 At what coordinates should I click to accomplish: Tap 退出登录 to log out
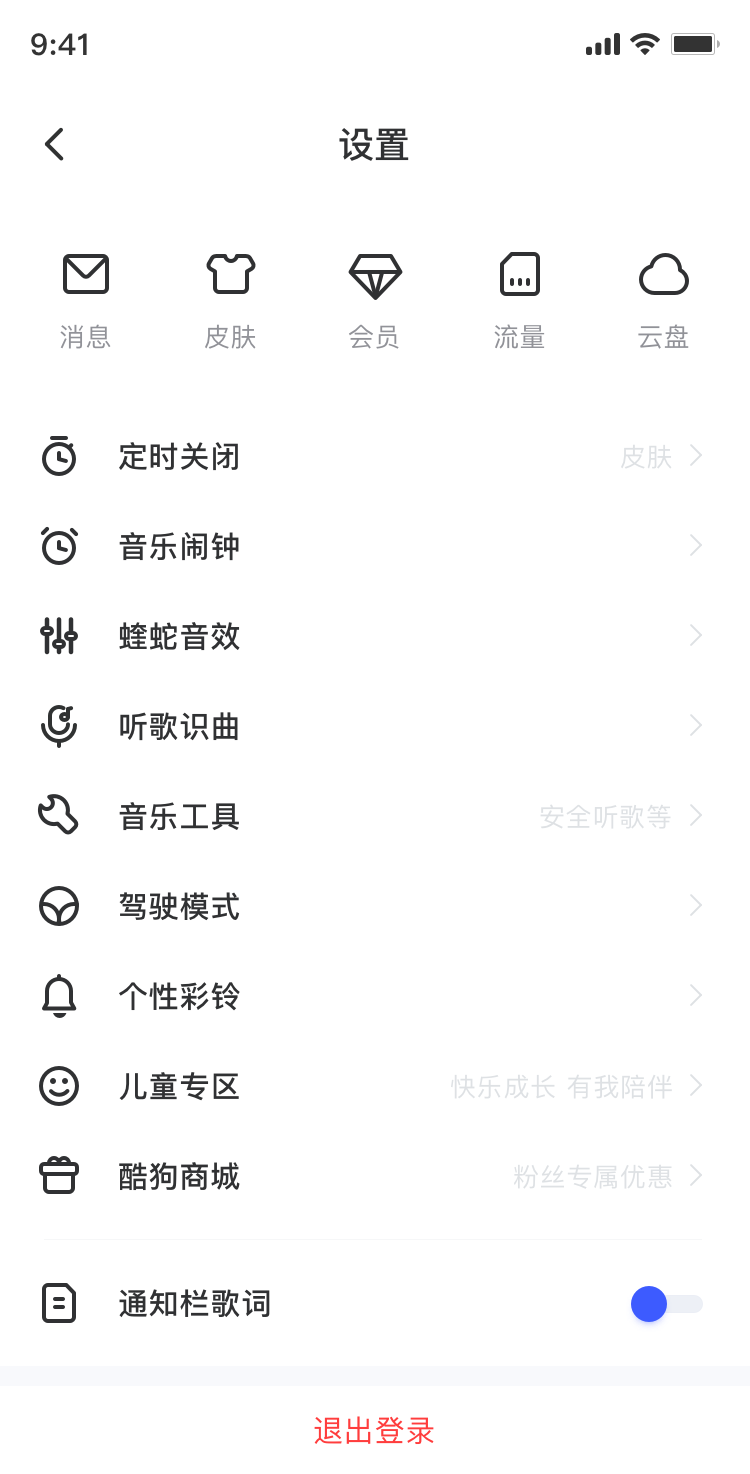pos(375,1430)
